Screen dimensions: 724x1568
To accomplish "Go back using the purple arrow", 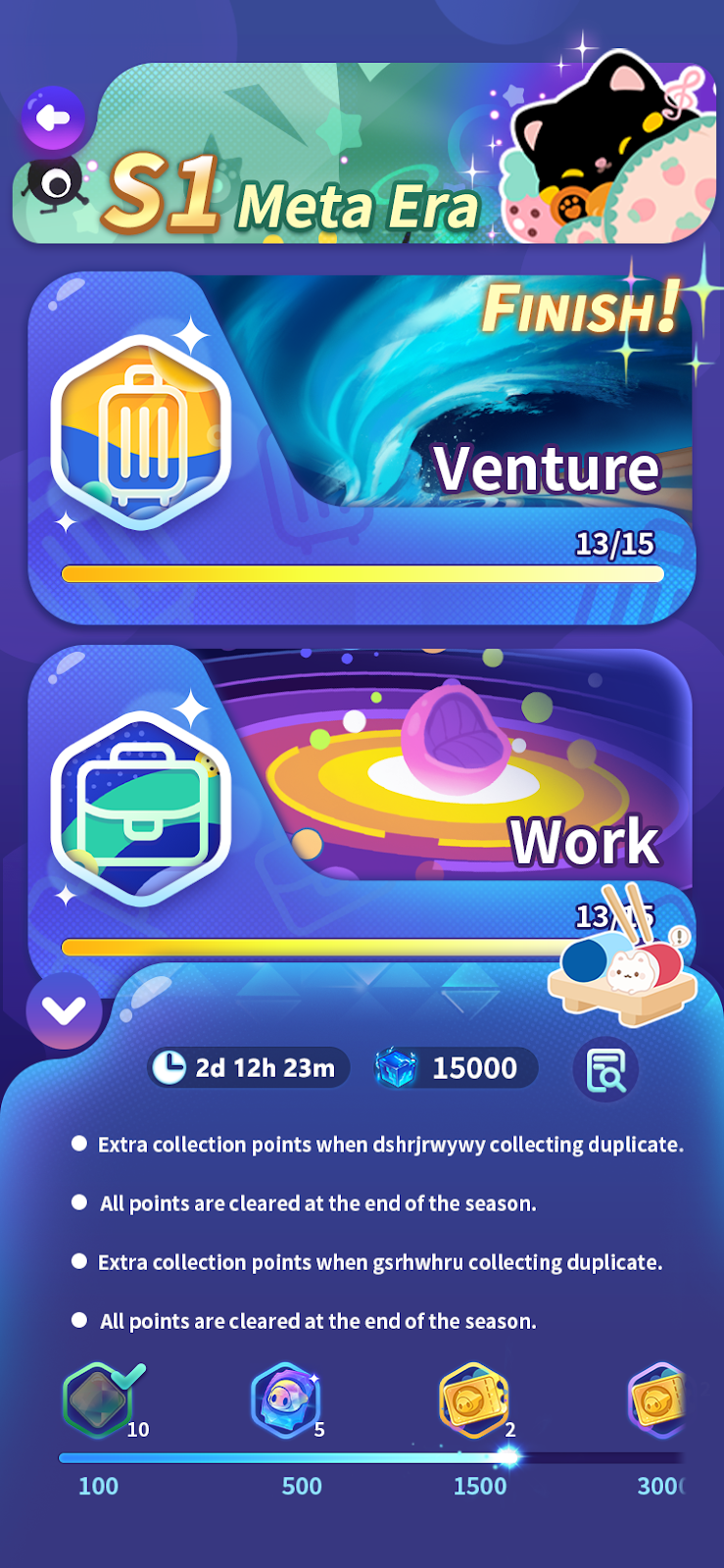I will point(53,119).
